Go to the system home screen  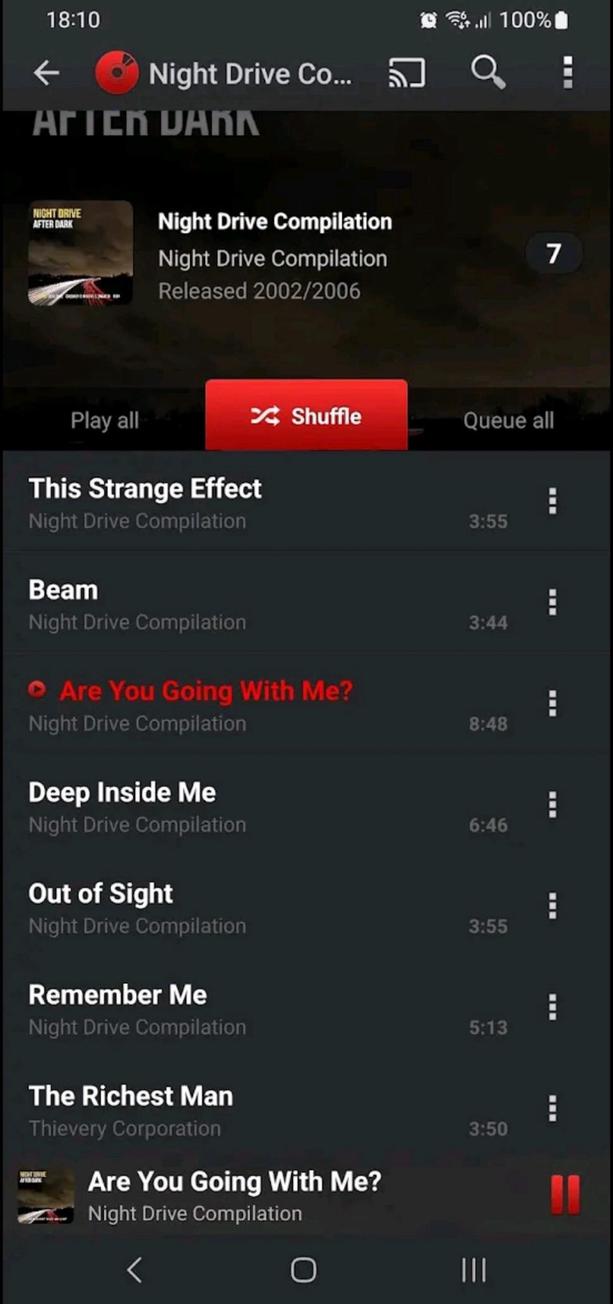click(303, 1270)
